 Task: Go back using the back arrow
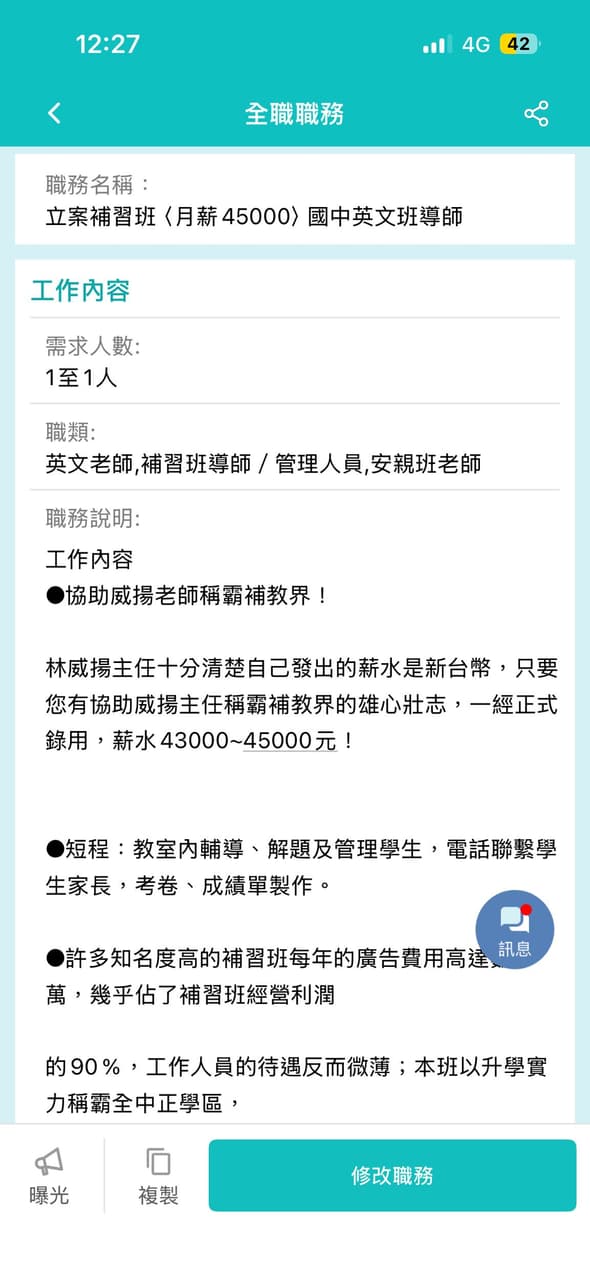point(54,113)
